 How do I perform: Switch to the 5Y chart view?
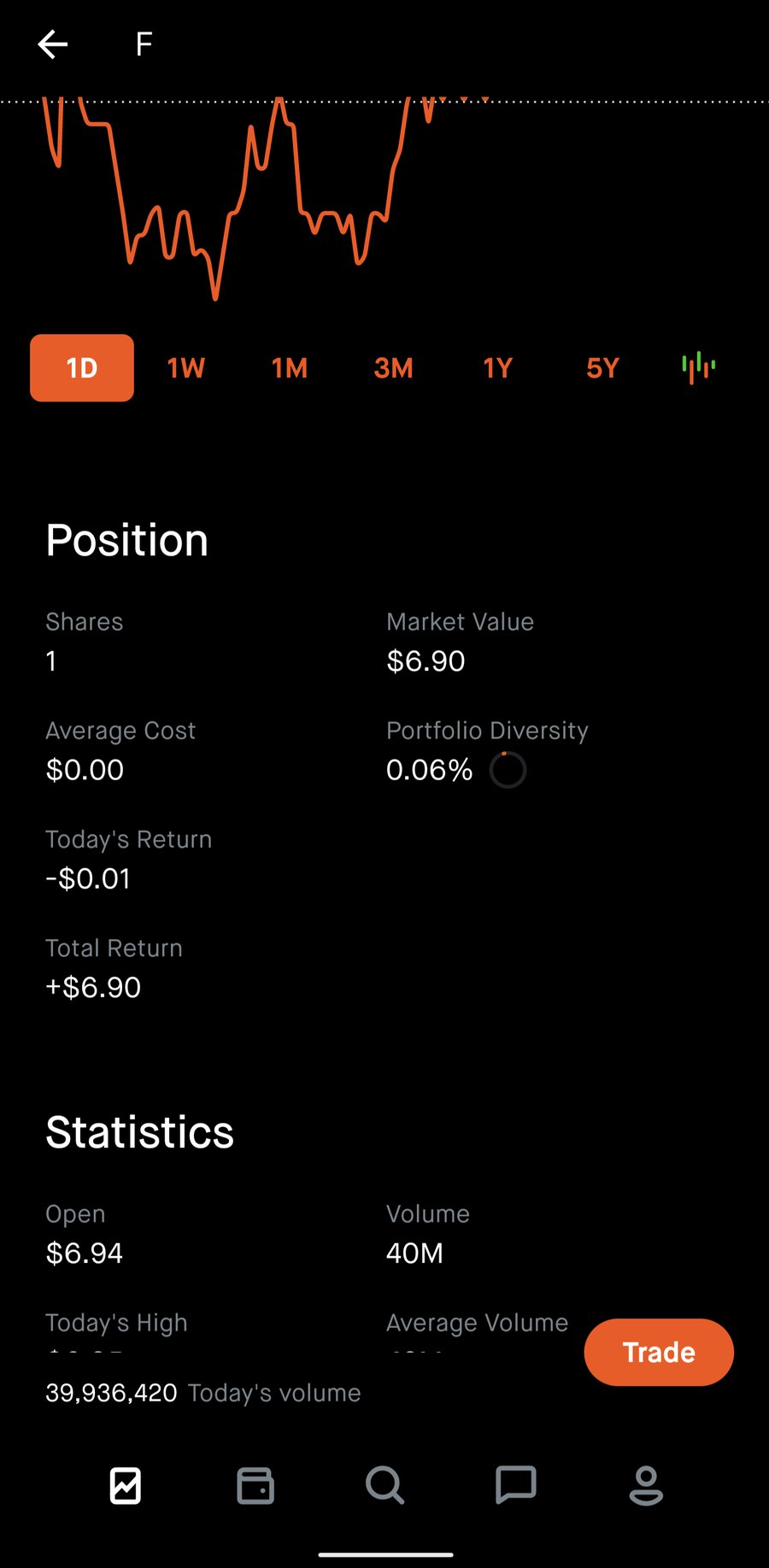[x=602, y=367]
